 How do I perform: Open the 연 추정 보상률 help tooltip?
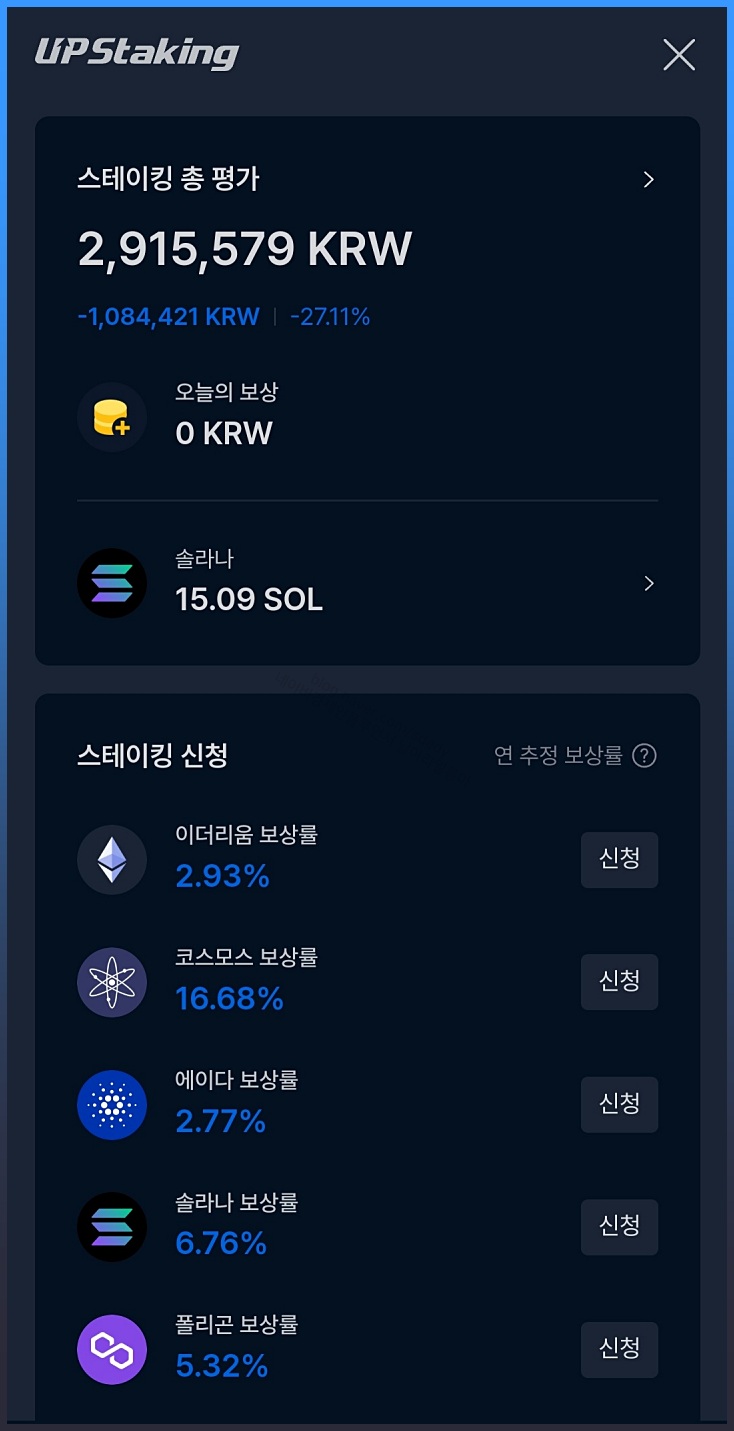(x=646, y=756)
